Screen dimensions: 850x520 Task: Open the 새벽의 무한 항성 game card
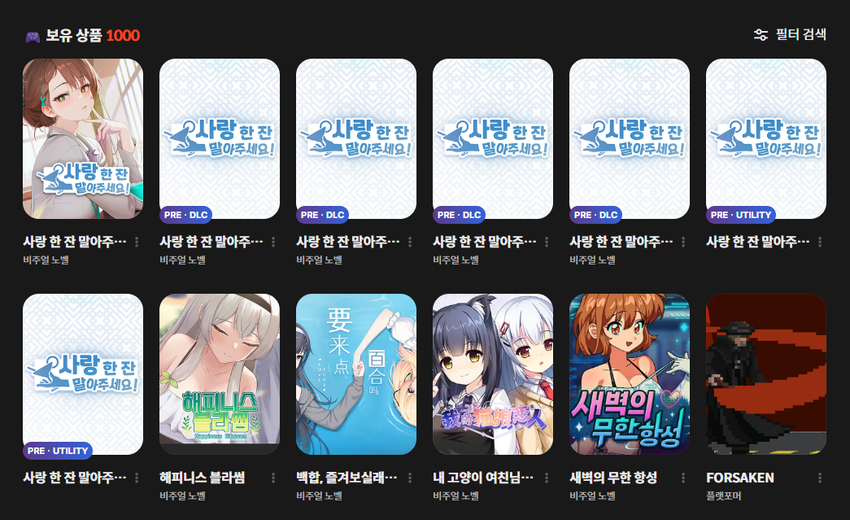[629, 373]
